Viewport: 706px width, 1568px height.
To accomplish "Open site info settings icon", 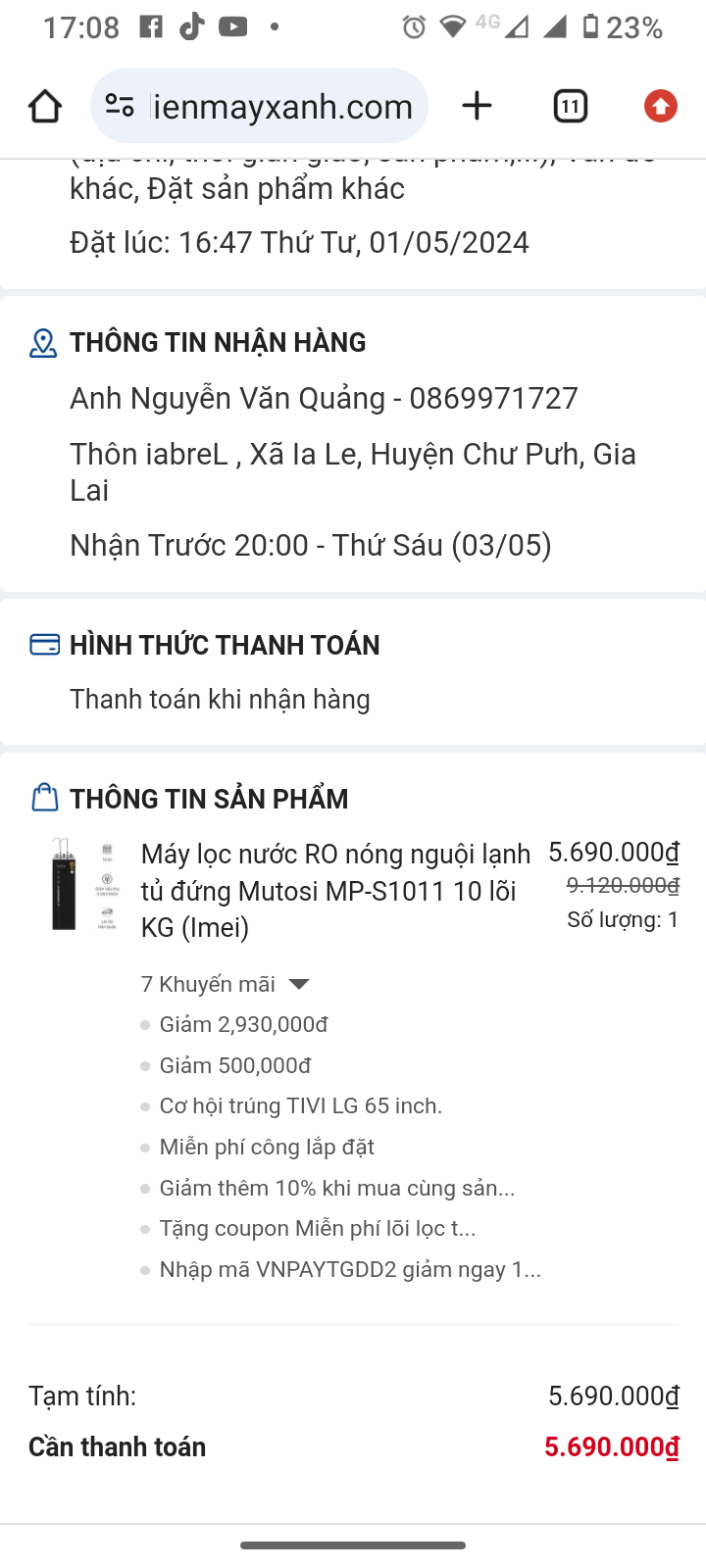I will (120, 106).
